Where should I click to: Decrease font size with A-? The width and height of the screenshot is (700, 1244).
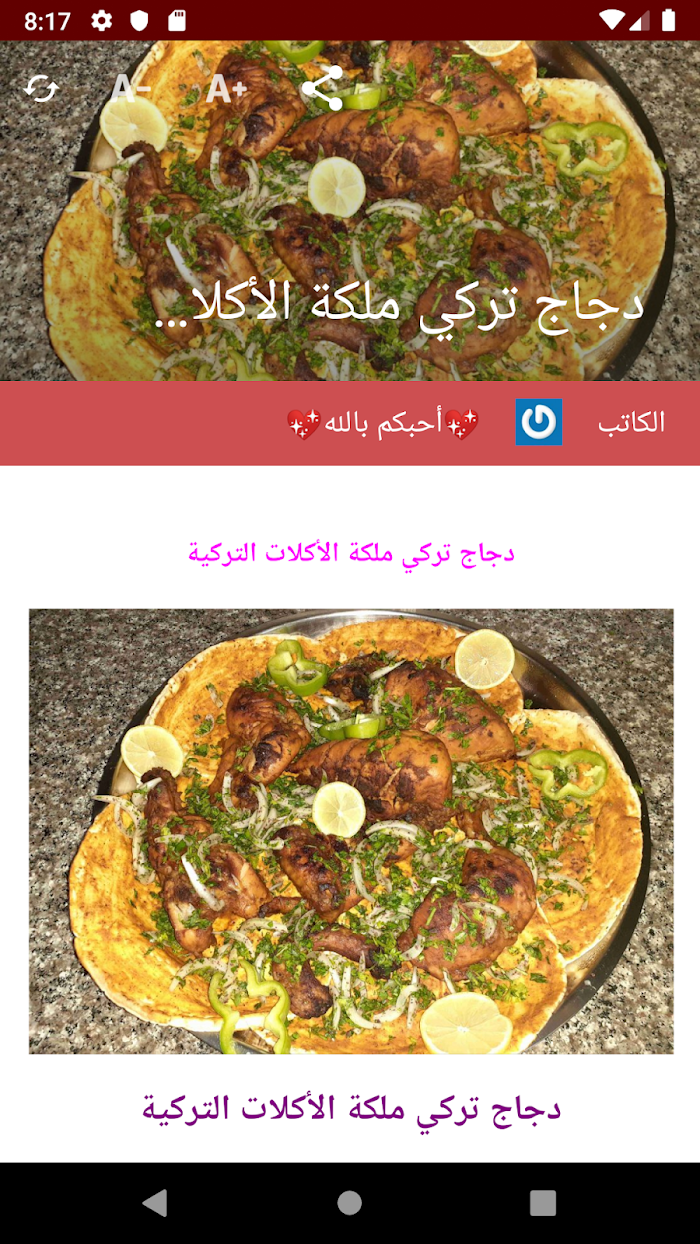131,89
